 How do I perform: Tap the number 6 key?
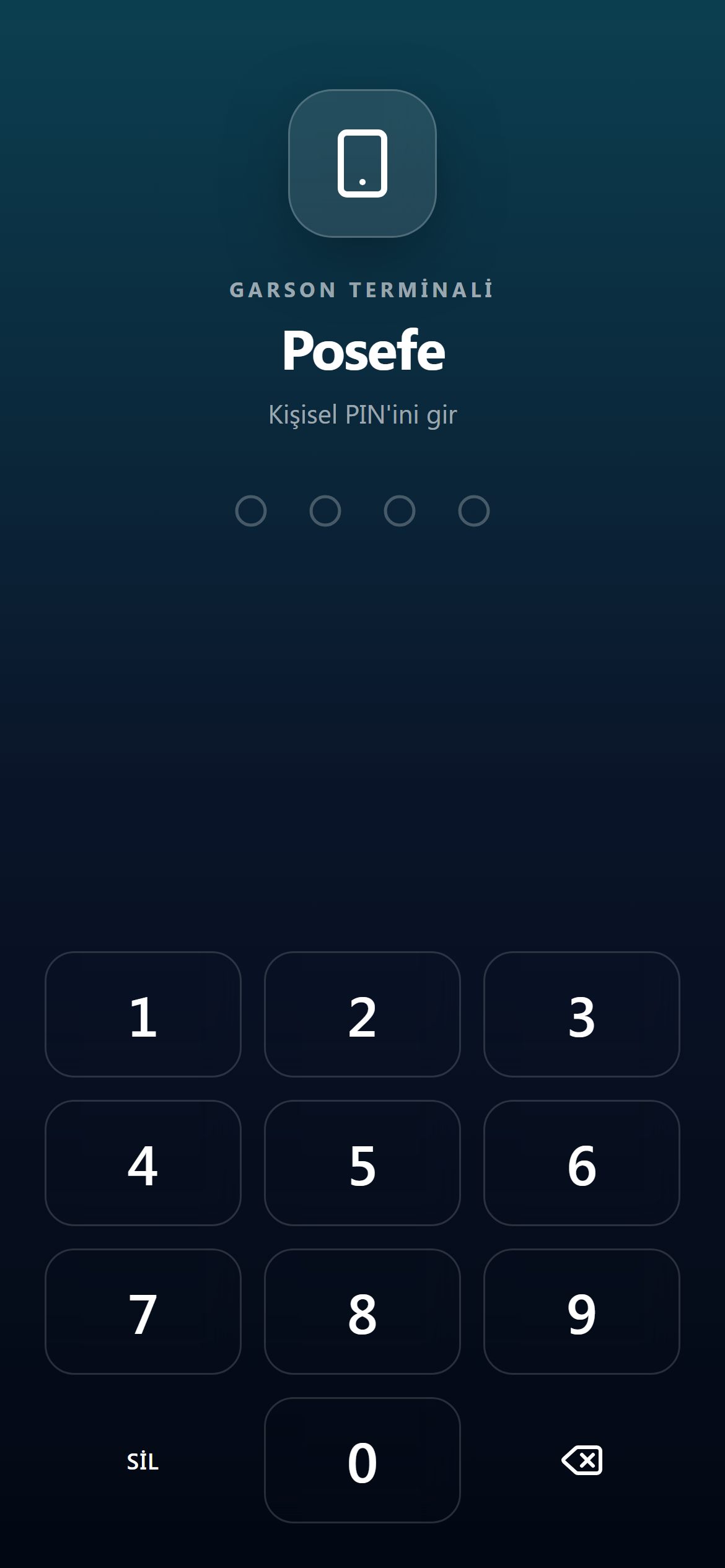(x=582, y=1163)
